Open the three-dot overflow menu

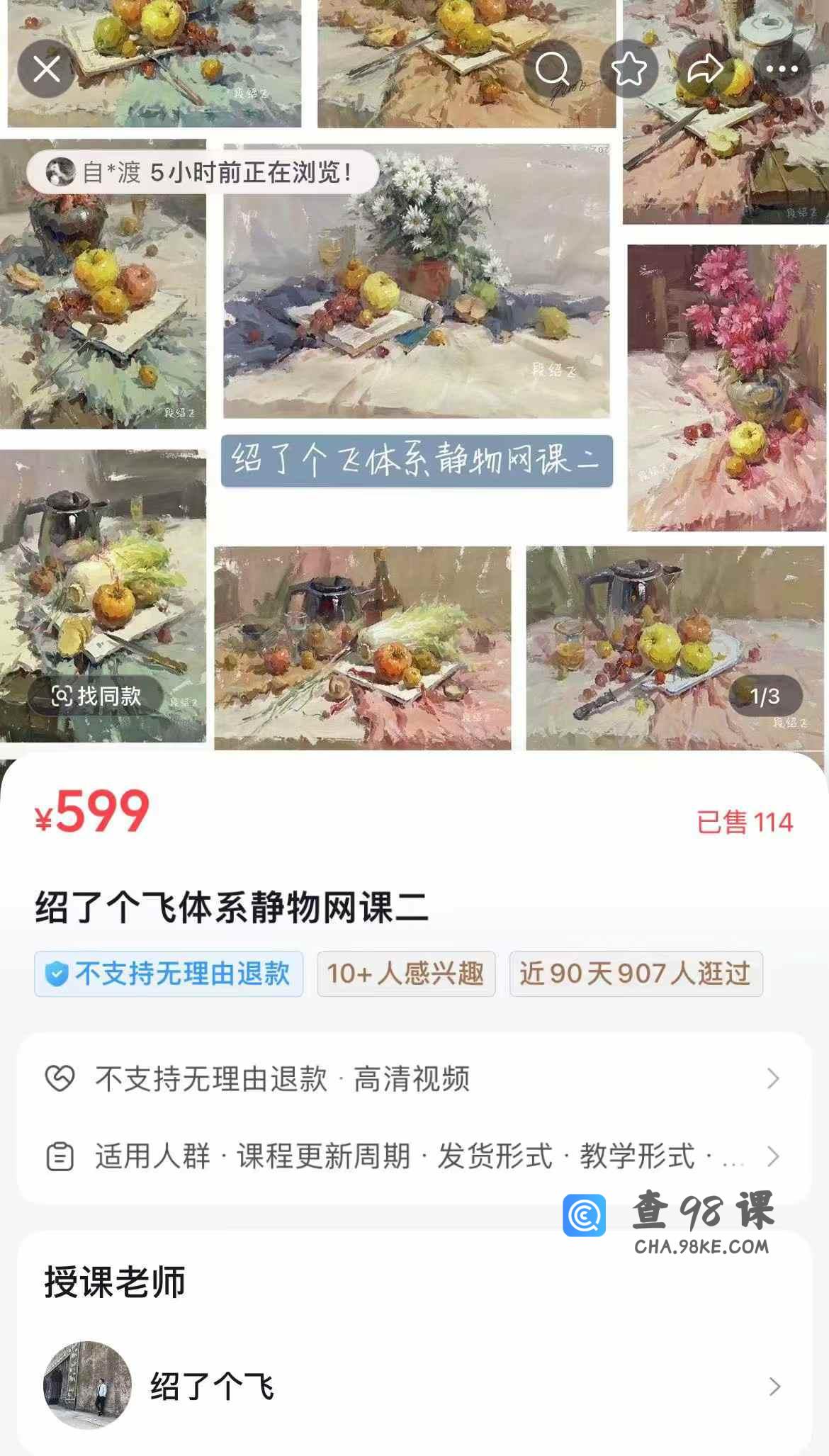coord(782,69)
